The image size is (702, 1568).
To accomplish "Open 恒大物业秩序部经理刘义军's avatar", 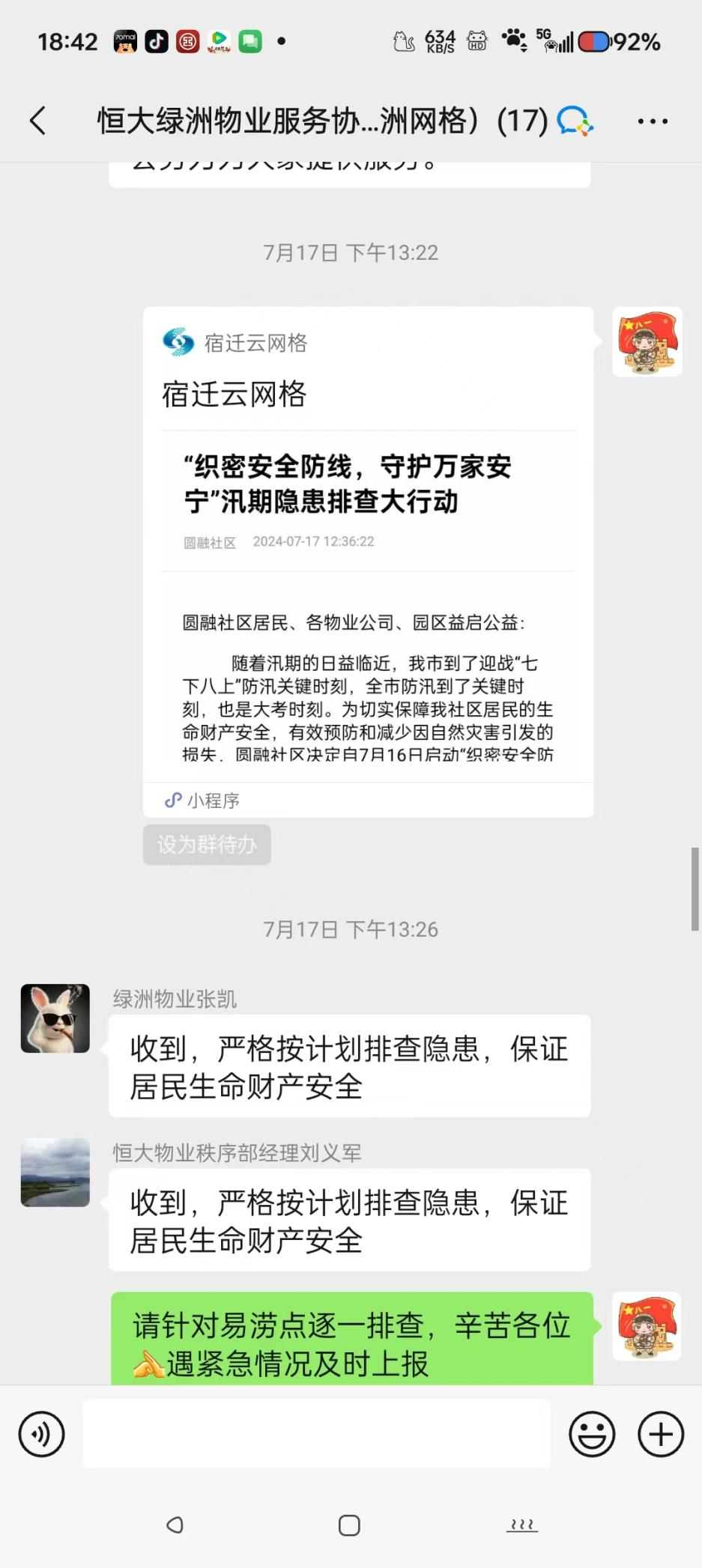I will coord(55,1173).
